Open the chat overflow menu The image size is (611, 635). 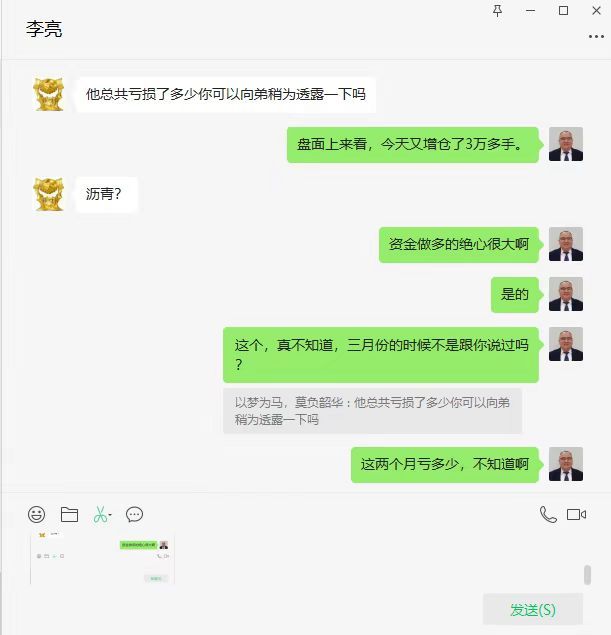pos(596,36)
